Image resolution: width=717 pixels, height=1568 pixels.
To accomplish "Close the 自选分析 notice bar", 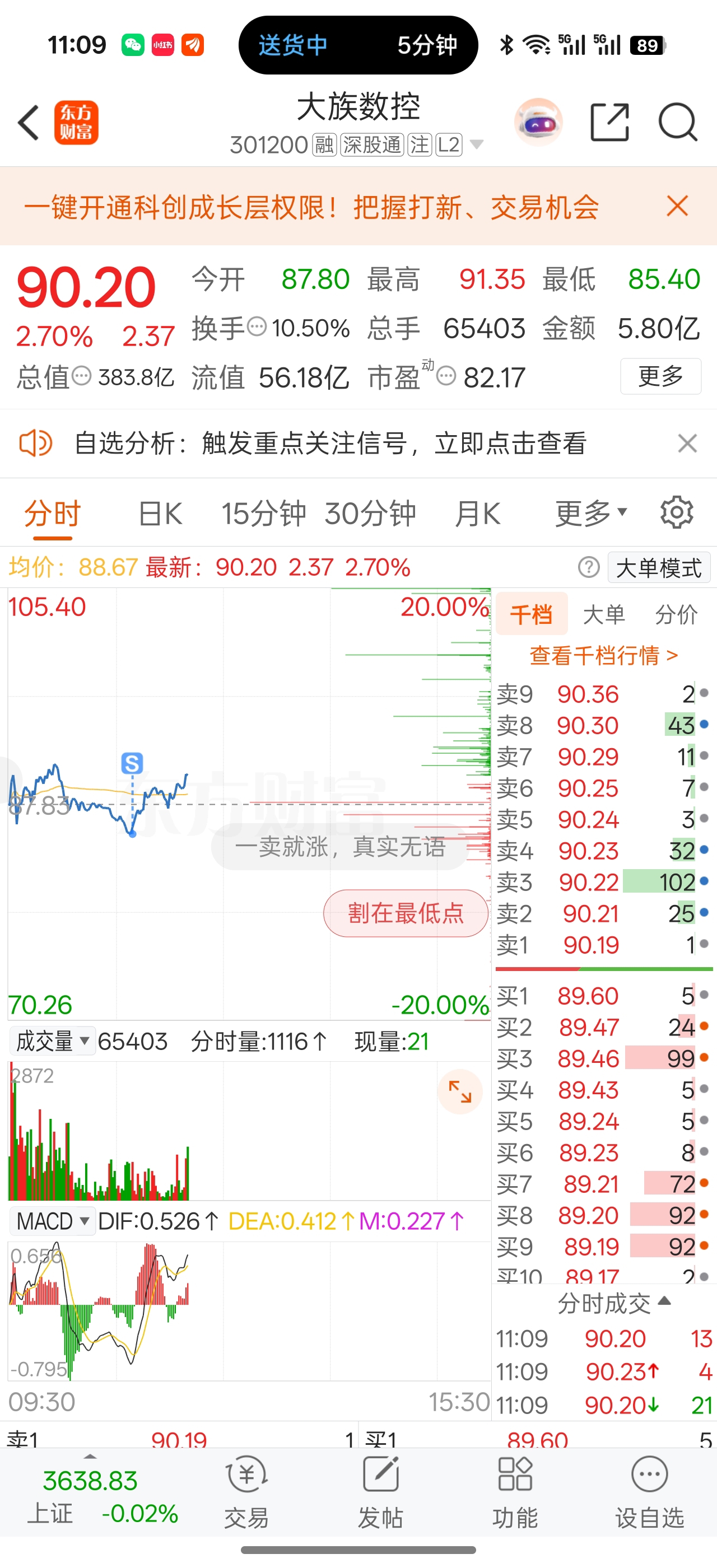I will pyautogui.click(x=687, y=443).
